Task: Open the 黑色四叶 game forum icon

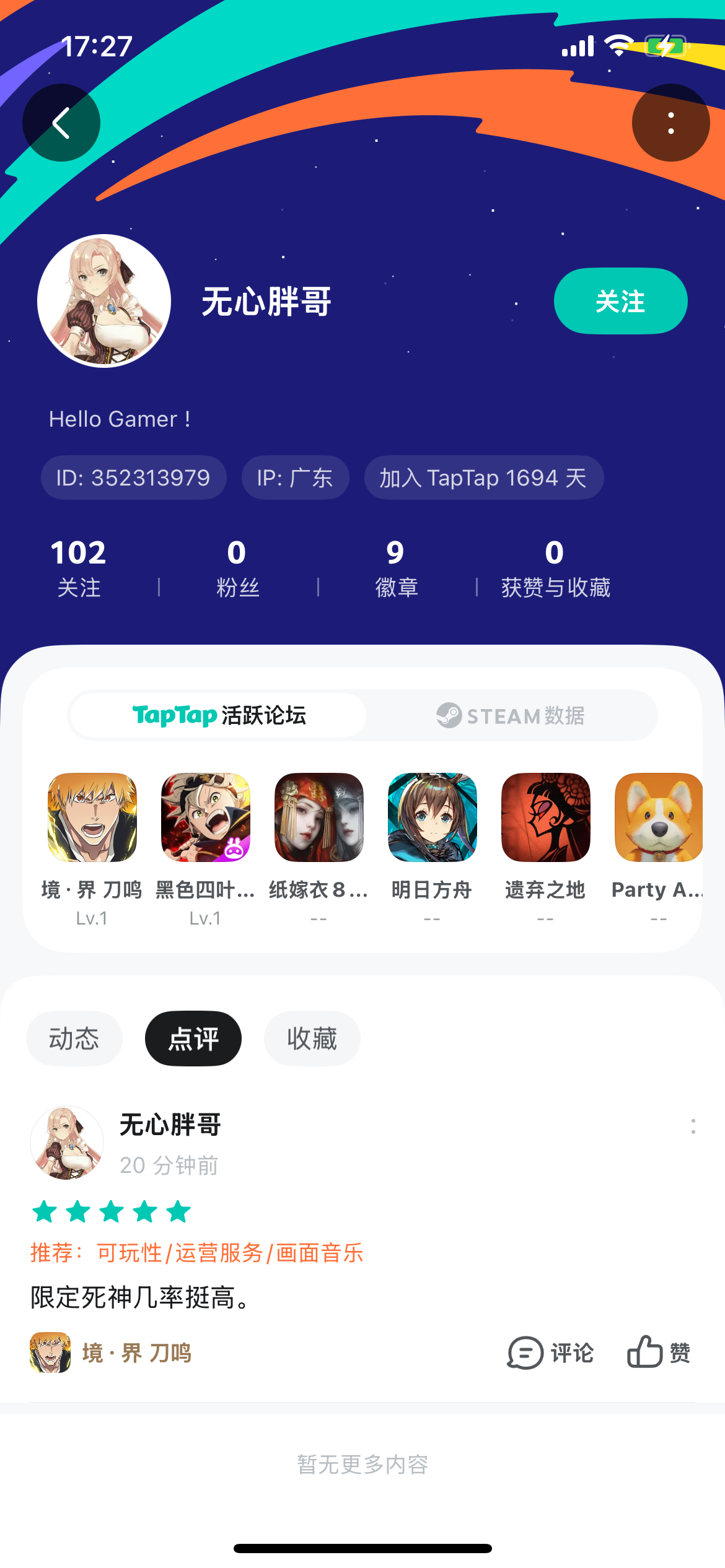Action: point(205,818)
